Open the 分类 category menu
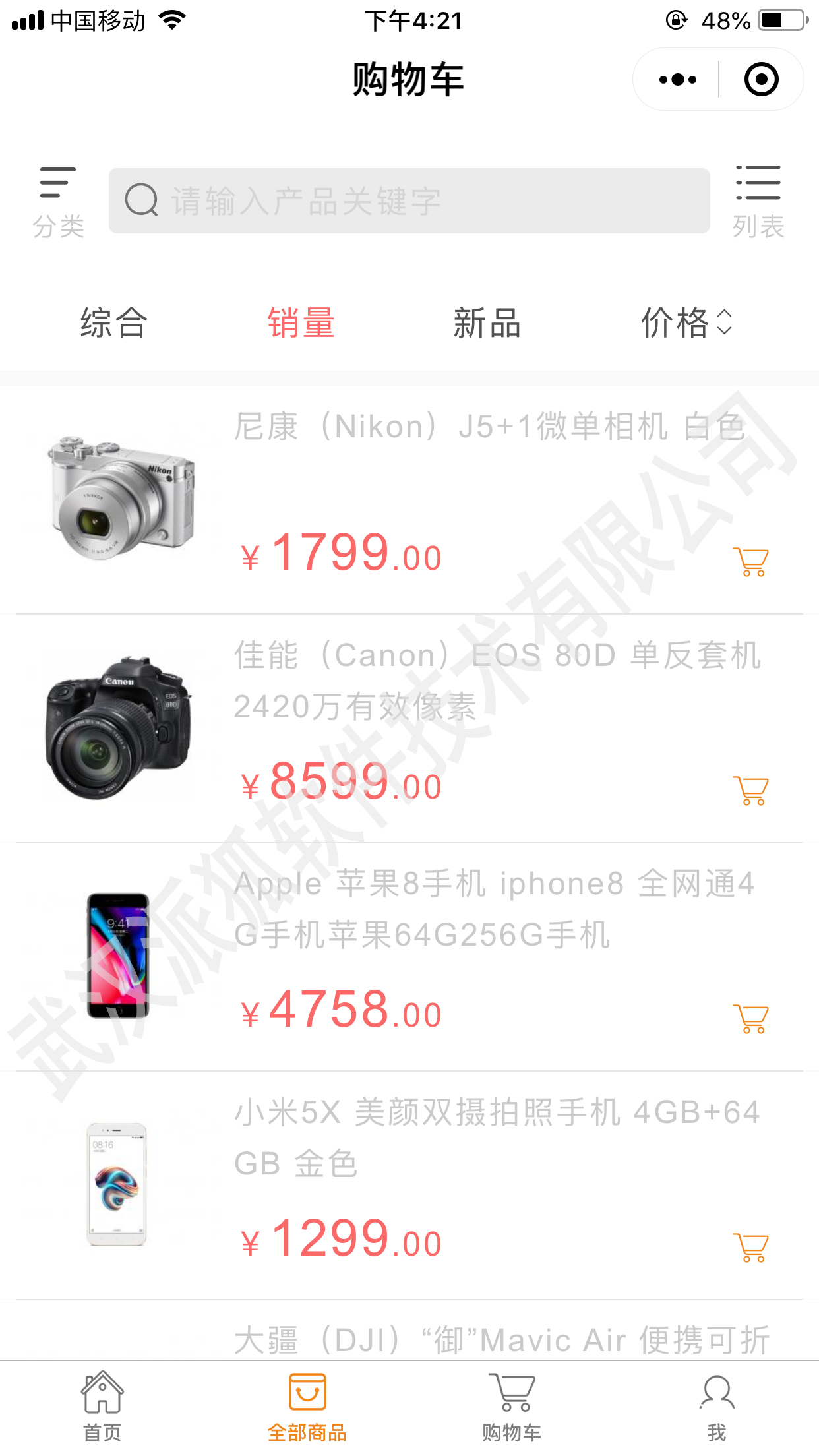 tap(58, 202)
